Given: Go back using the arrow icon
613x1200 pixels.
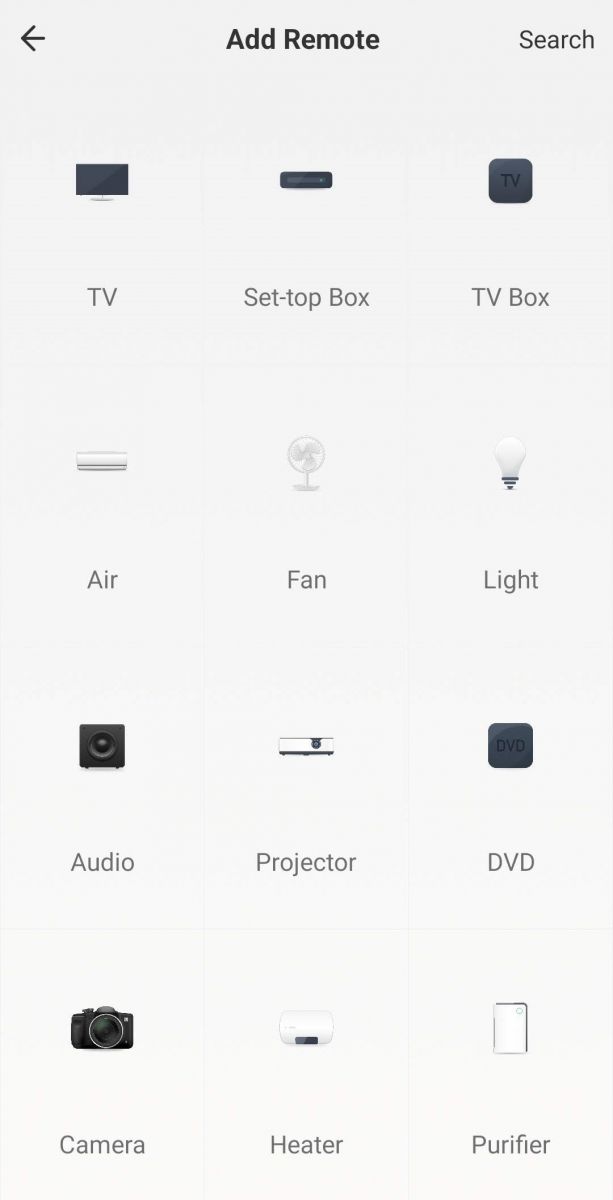Looking at the screenshot, I should coord(33,39).
